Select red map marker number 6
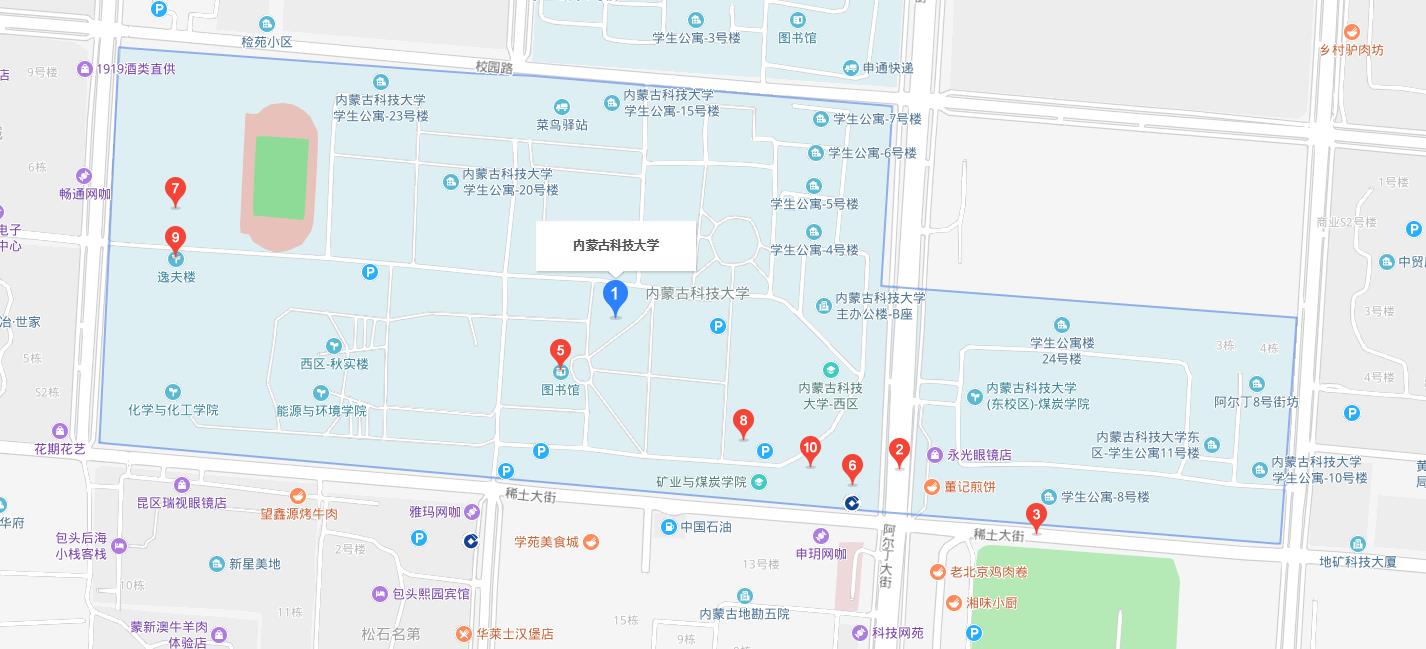Screen dimensions: 1426x649 (x=852, y=467)
